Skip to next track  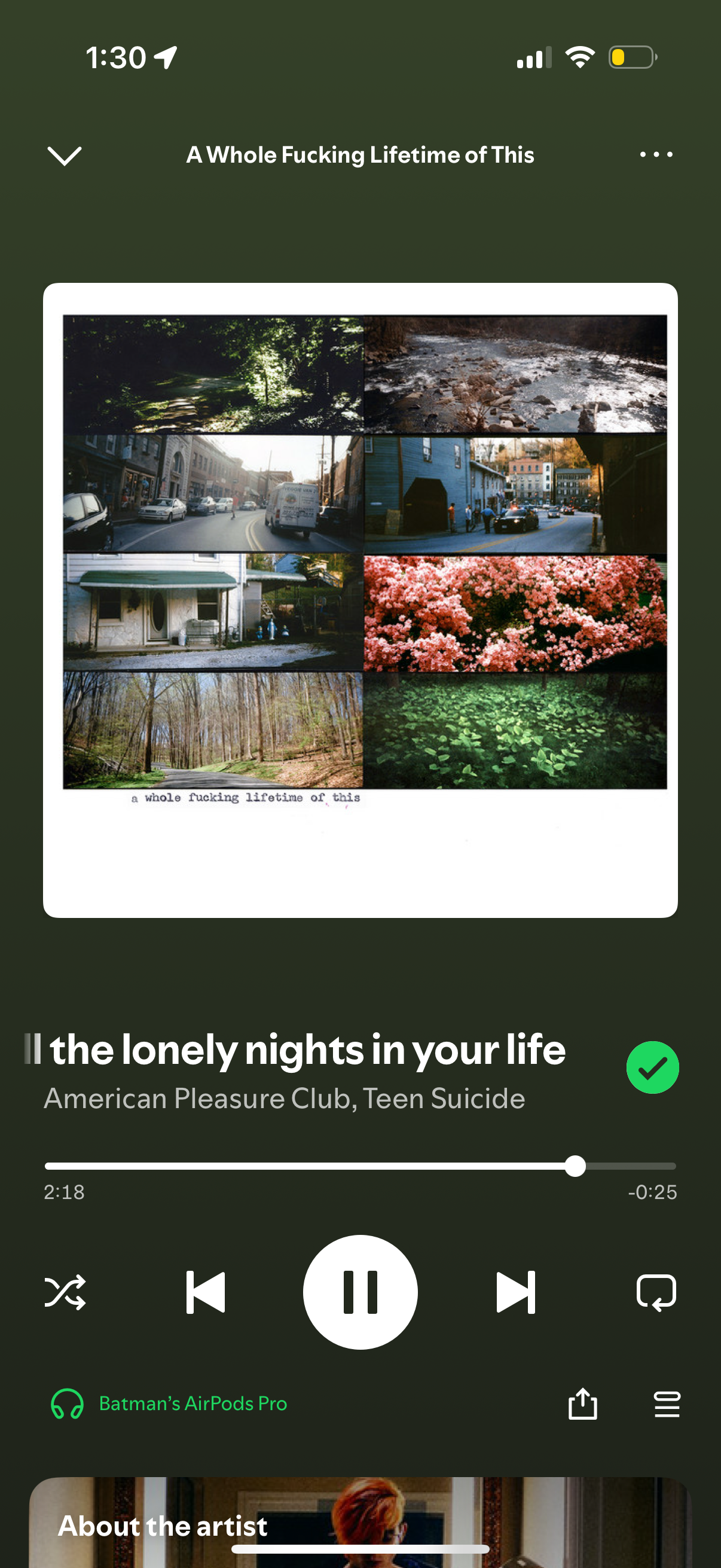click(x=515, y=1292)
